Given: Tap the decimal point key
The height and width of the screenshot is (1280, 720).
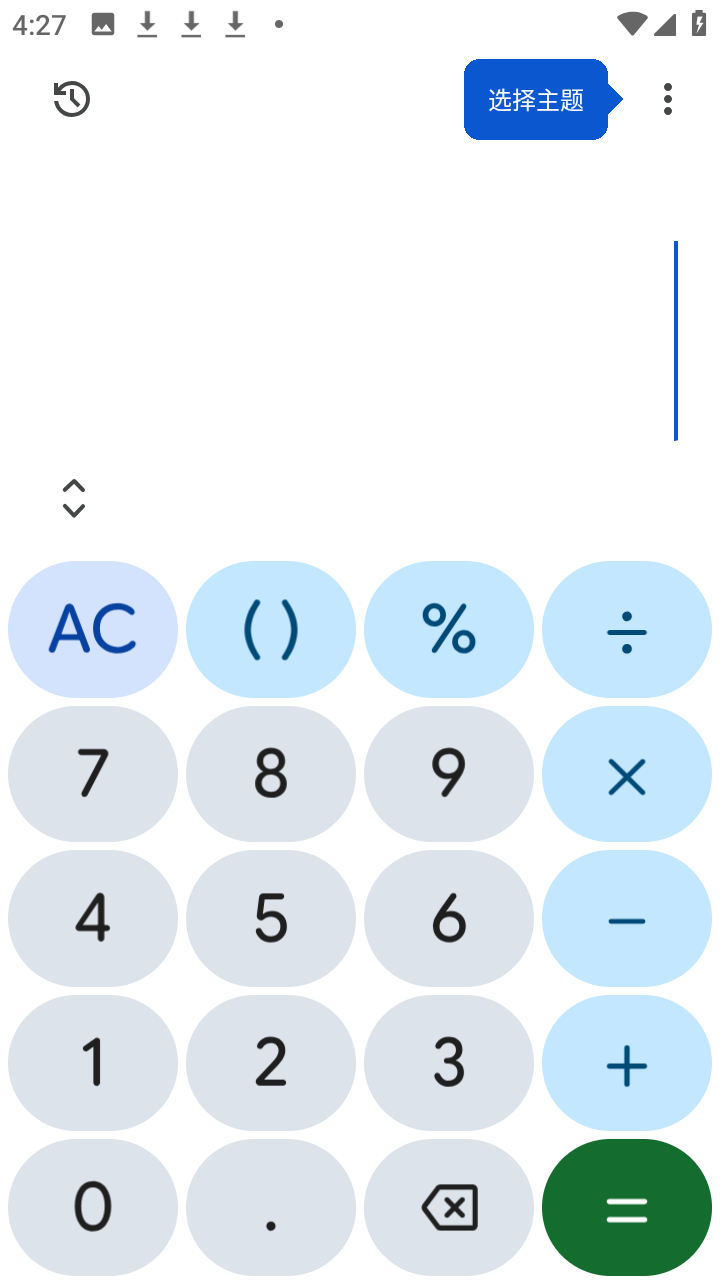Looking at the screenshot, I should click(270, 1207).
